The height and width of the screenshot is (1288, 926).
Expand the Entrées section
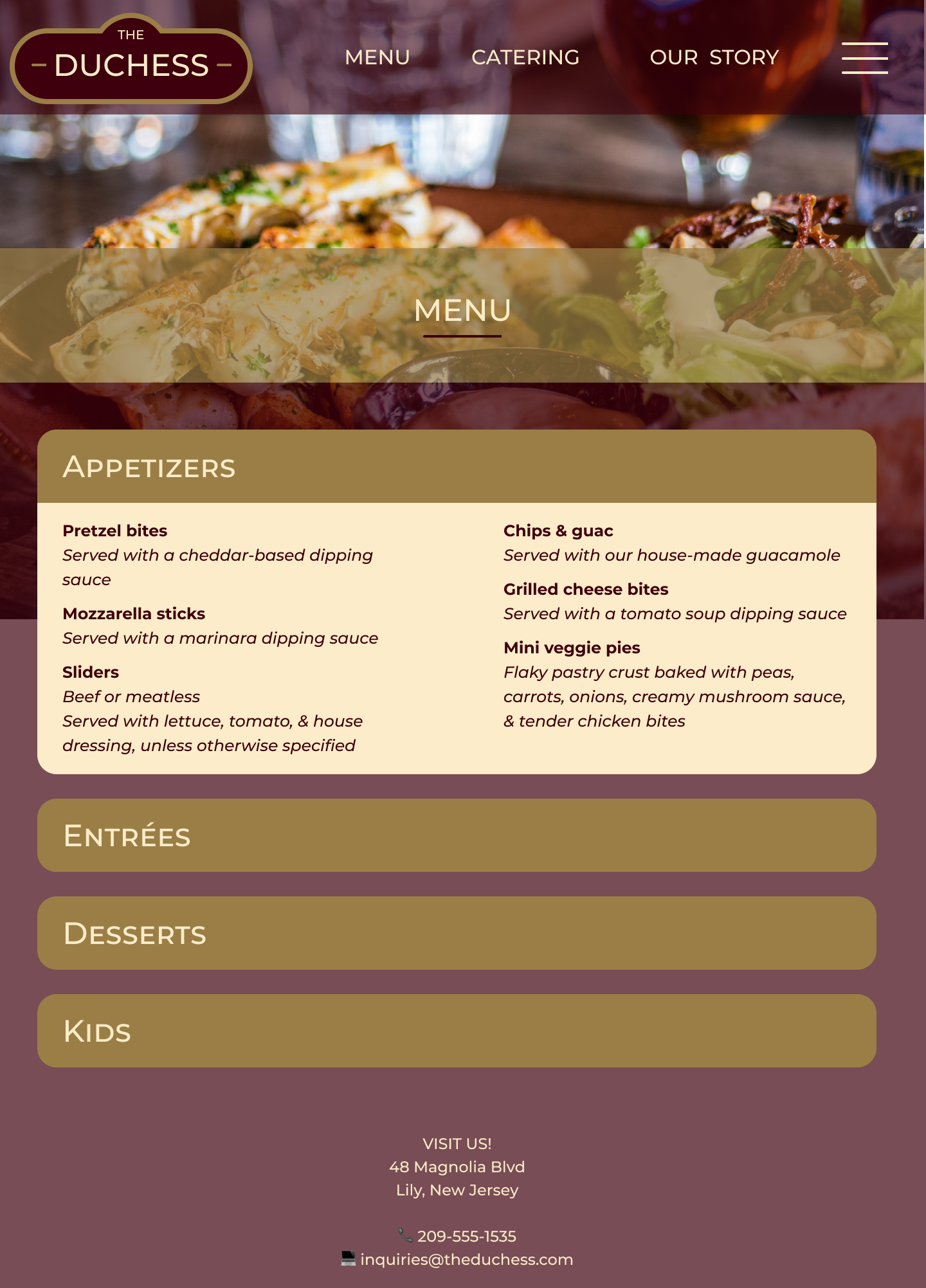457,835
